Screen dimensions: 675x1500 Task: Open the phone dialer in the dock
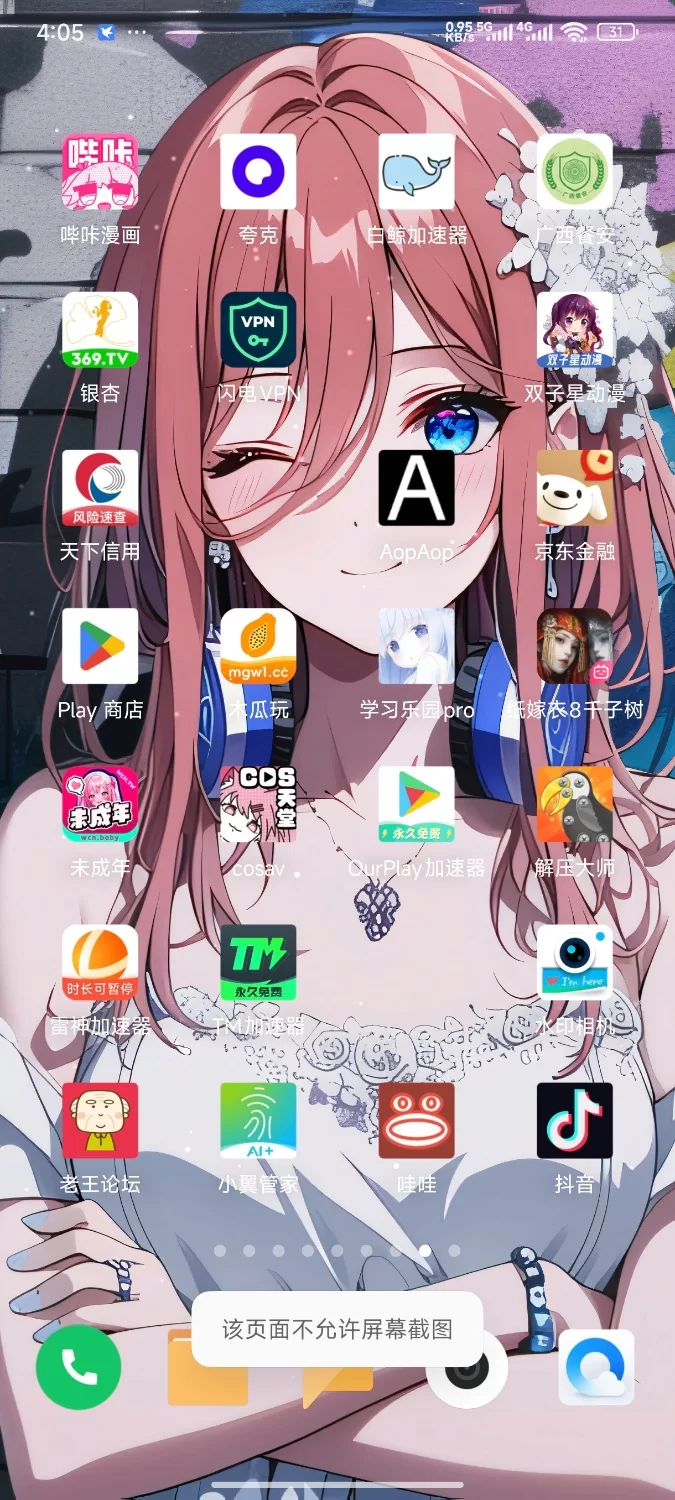pos(78,1367)
